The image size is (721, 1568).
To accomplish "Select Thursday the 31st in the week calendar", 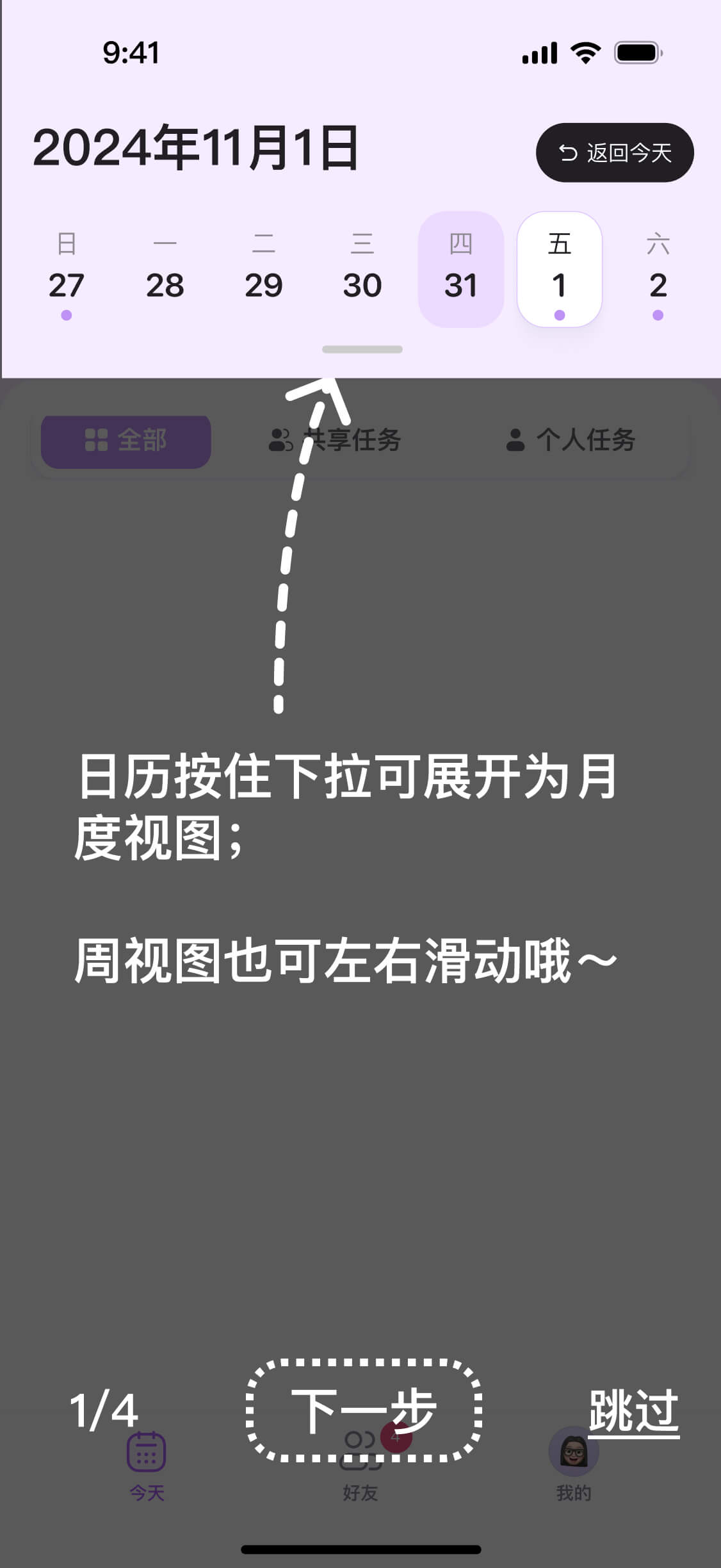I will [461, 270].
